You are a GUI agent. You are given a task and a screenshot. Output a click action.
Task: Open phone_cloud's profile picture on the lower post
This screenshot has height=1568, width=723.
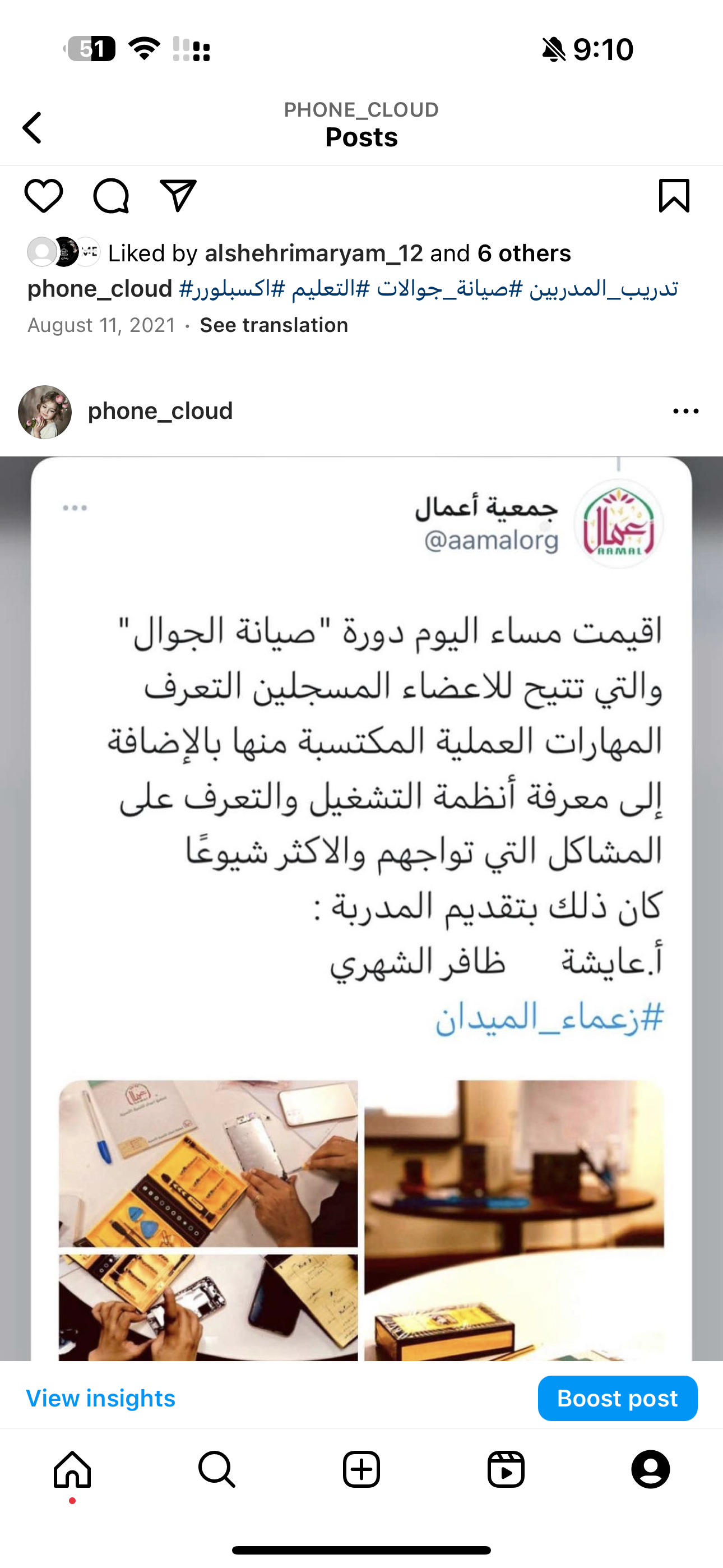[45, 412]
